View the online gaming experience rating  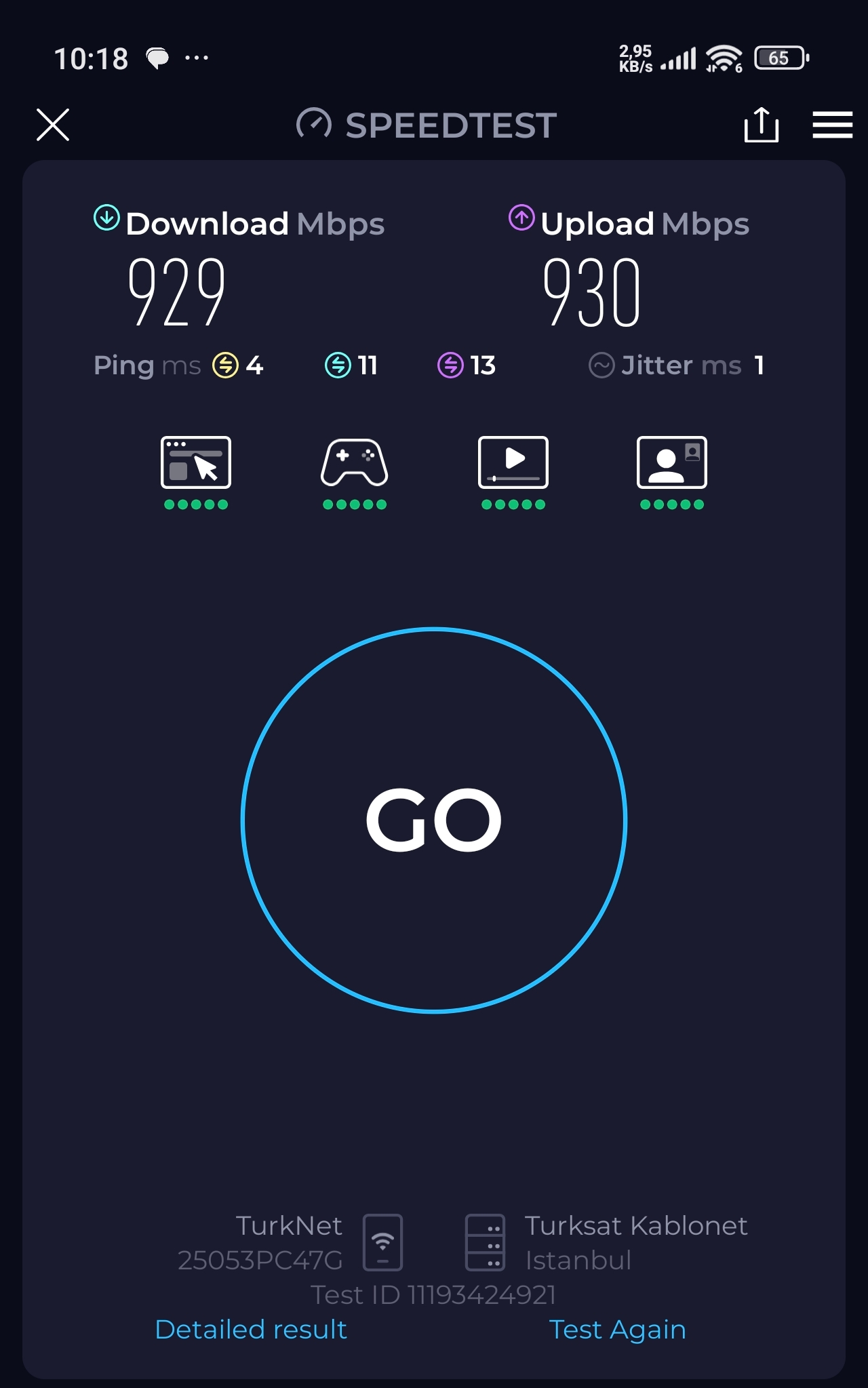point(355,471)
